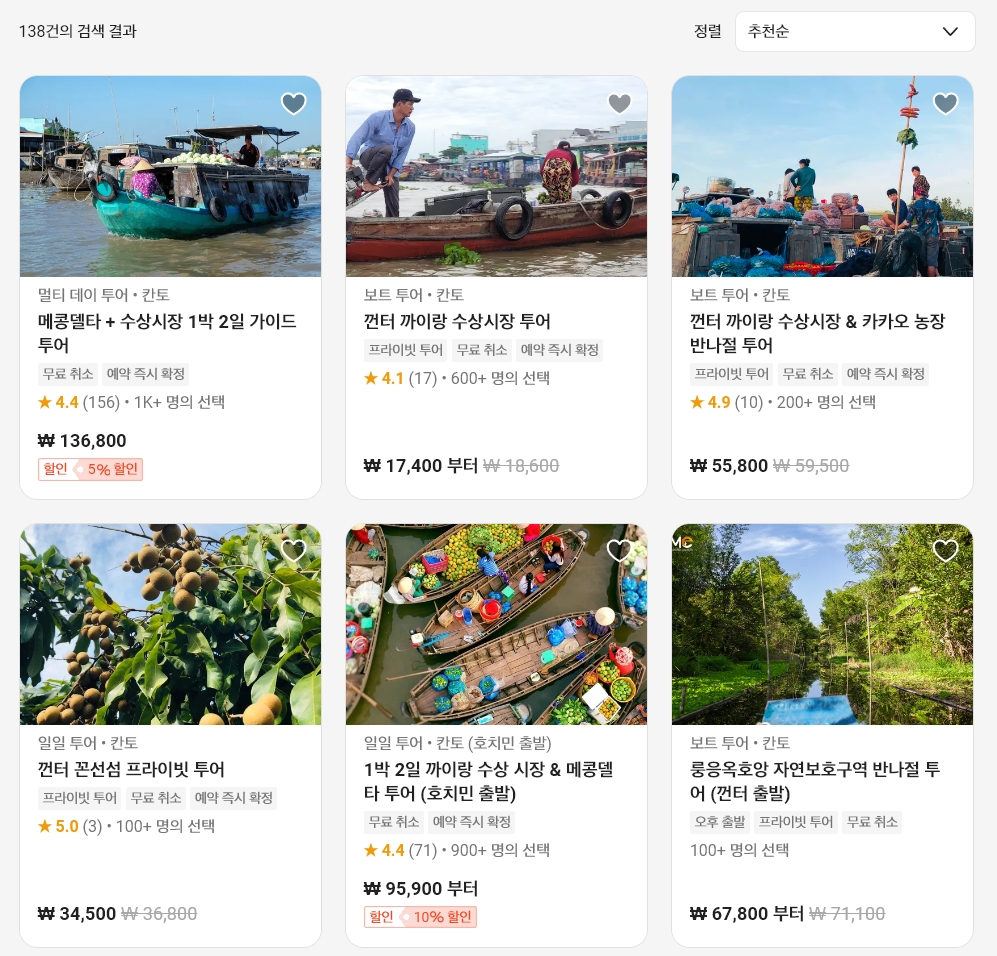The width and height of the screenshot is (997, 956).
Task: Add the 호치민 출발 1박 2일 tour to wishlist
Action: 619,551
